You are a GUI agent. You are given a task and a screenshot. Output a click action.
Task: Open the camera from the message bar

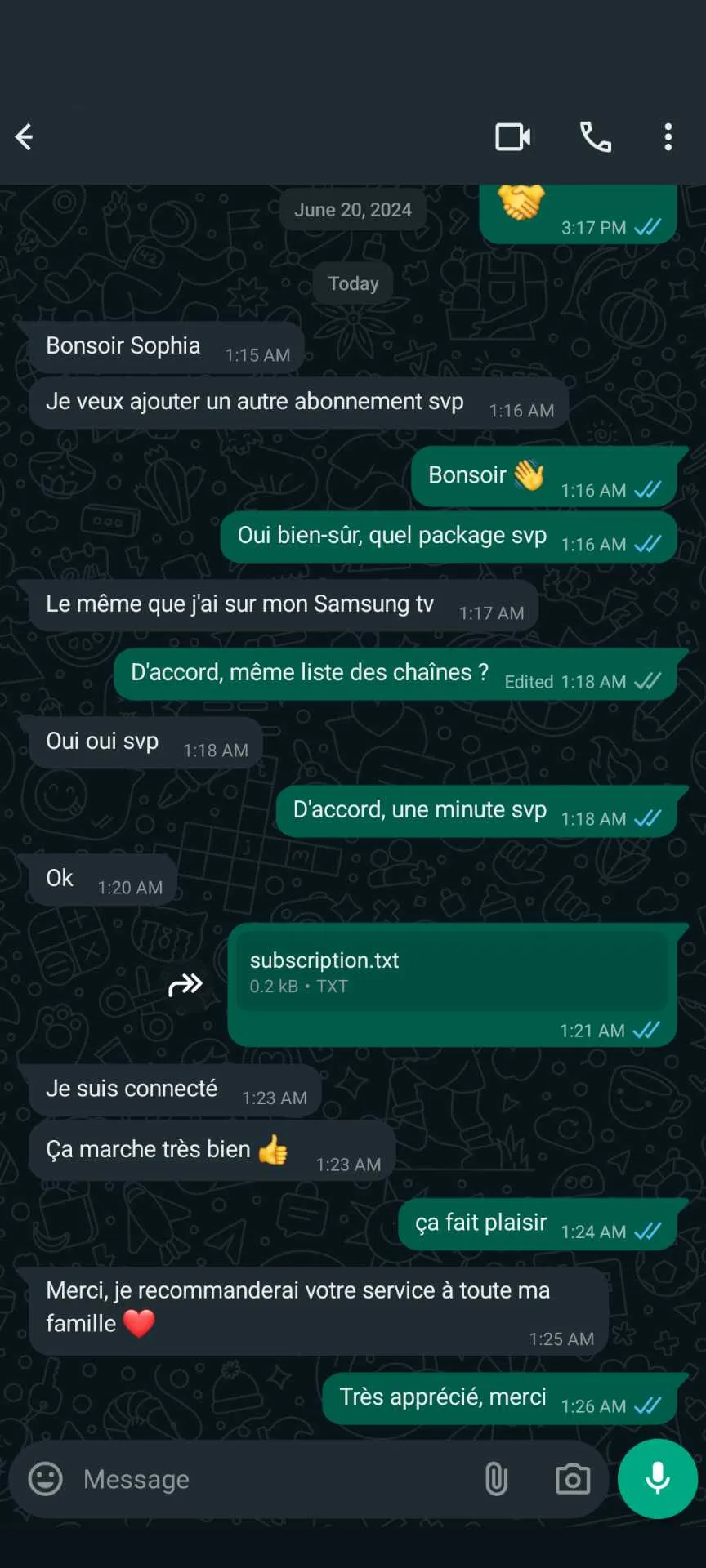point(572,1479)
